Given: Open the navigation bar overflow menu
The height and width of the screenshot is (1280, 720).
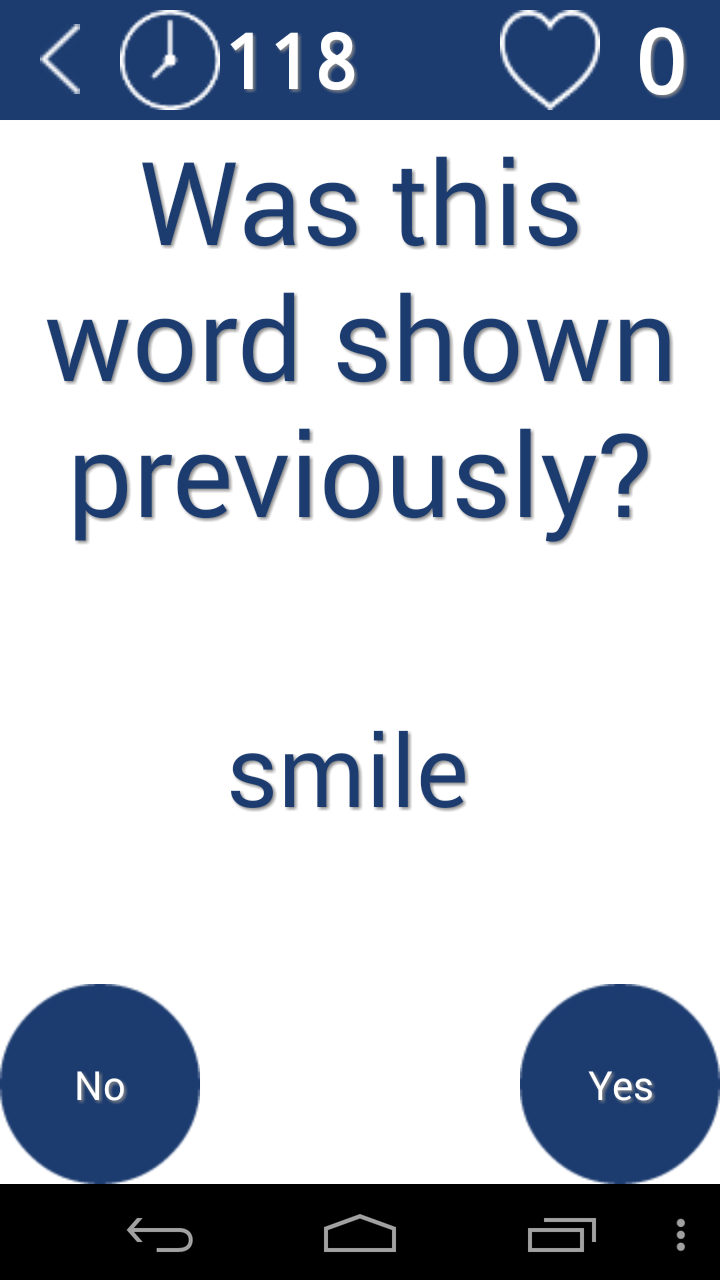Looking at the screenshot, I should [681, 1235].
